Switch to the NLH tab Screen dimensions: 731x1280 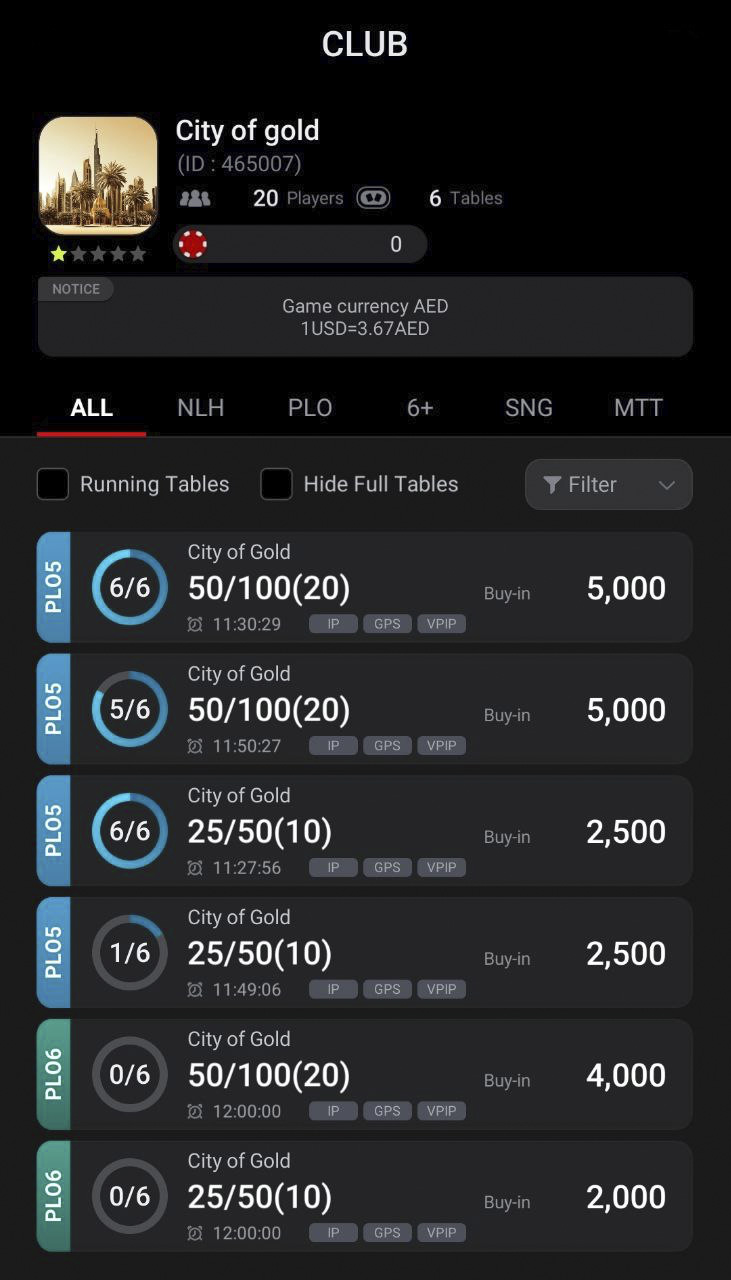(x=200, y=408)
